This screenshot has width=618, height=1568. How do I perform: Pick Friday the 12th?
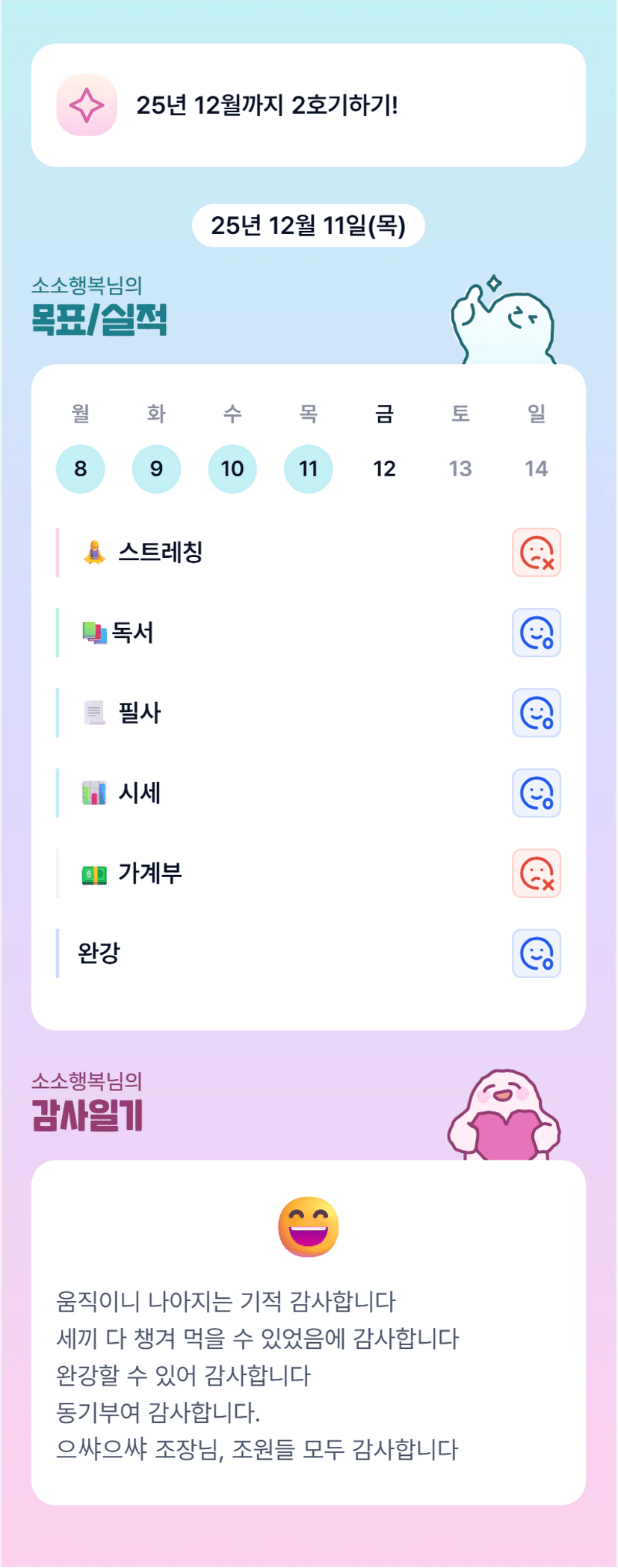384,469
